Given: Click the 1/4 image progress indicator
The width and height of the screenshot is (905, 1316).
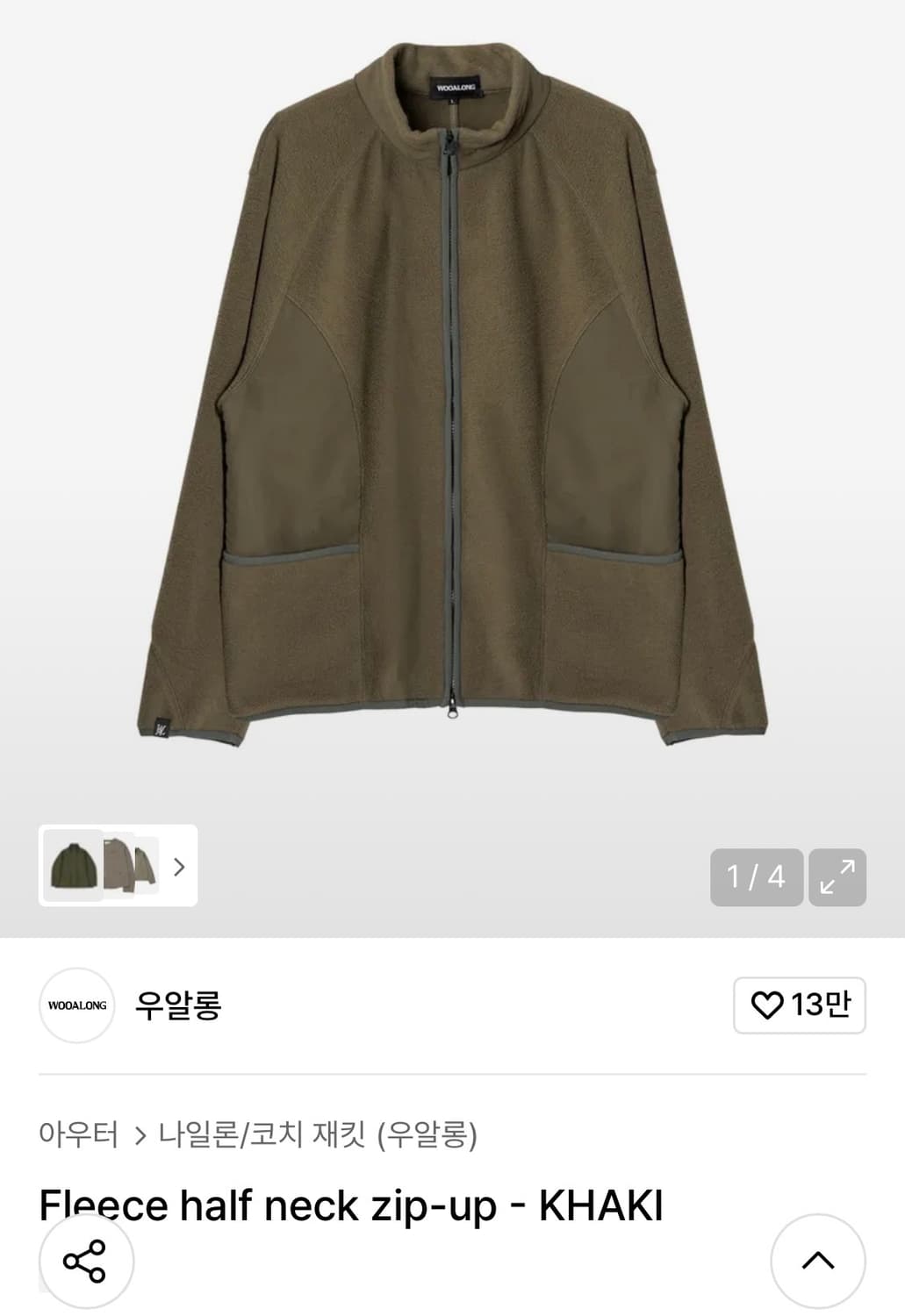Looking at the screenshot, I should pos(755,877).
